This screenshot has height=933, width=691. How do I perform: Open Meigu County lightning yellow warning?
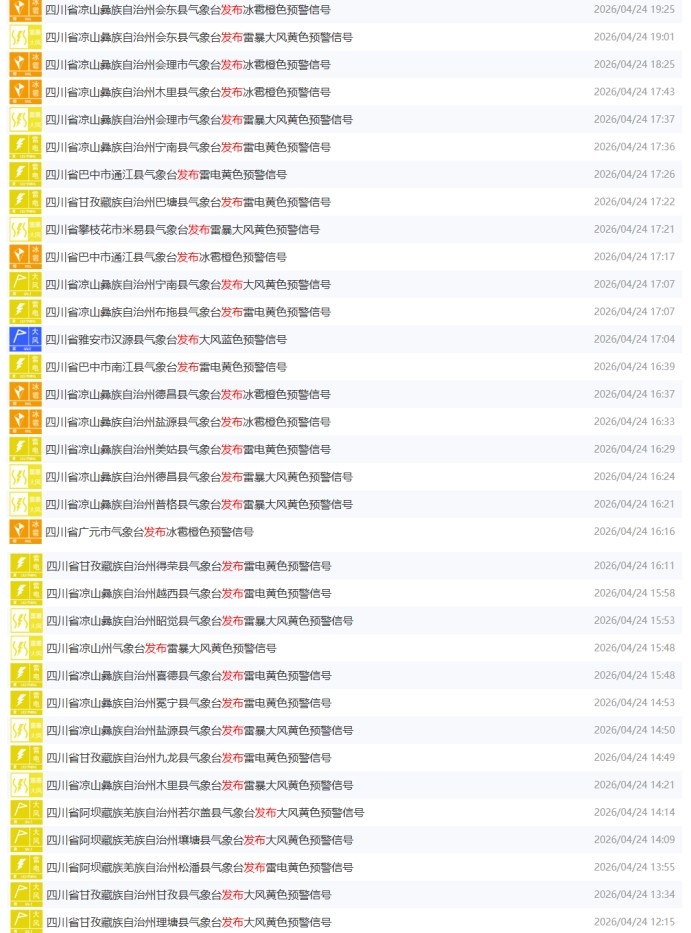[x=188, y=449]
